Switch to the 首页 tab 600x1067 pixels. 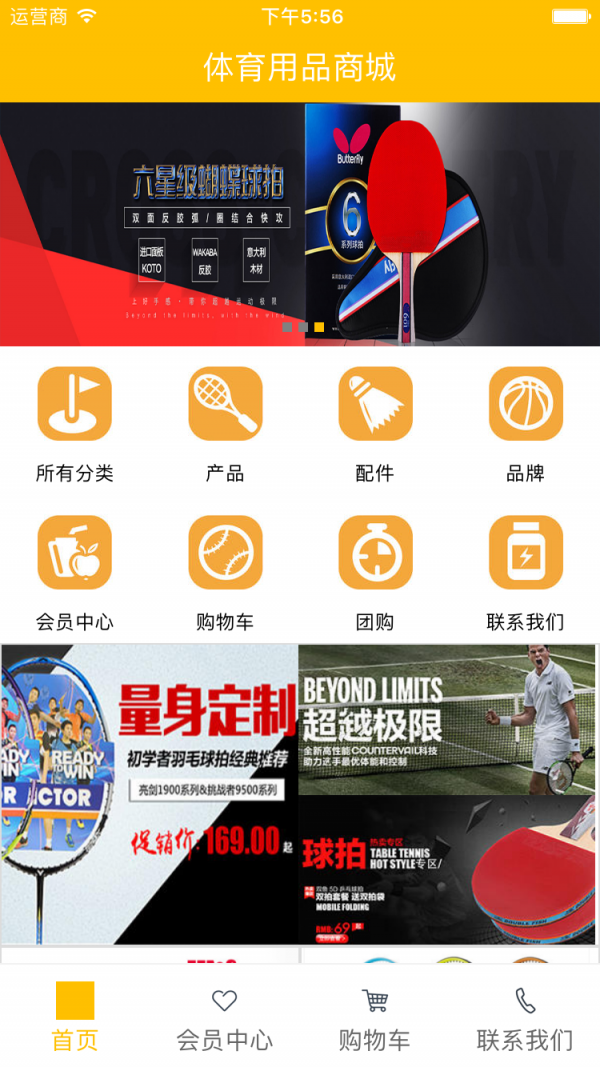point(75,1017)
